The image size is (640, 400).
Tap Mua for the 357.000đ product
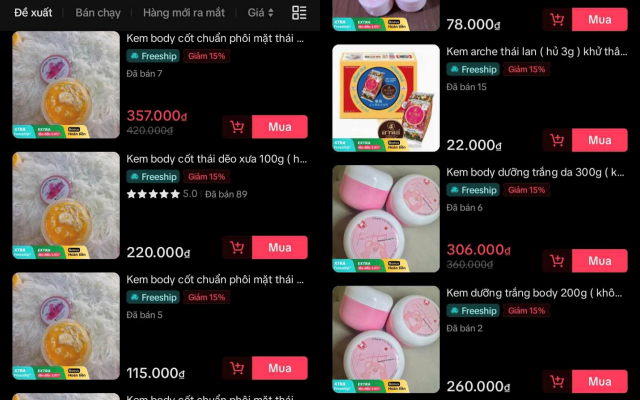pos(279,127)
